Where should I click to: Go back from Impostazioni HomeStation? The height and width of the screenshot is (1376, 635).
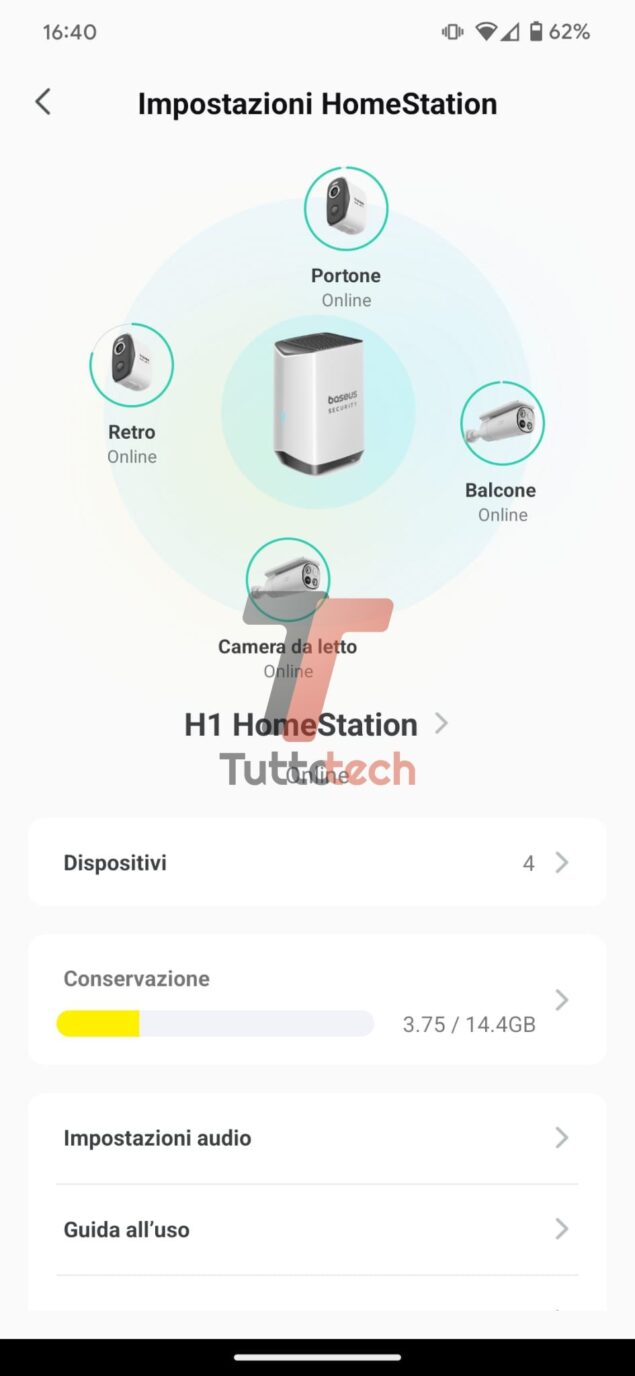(x=43, y=102)
